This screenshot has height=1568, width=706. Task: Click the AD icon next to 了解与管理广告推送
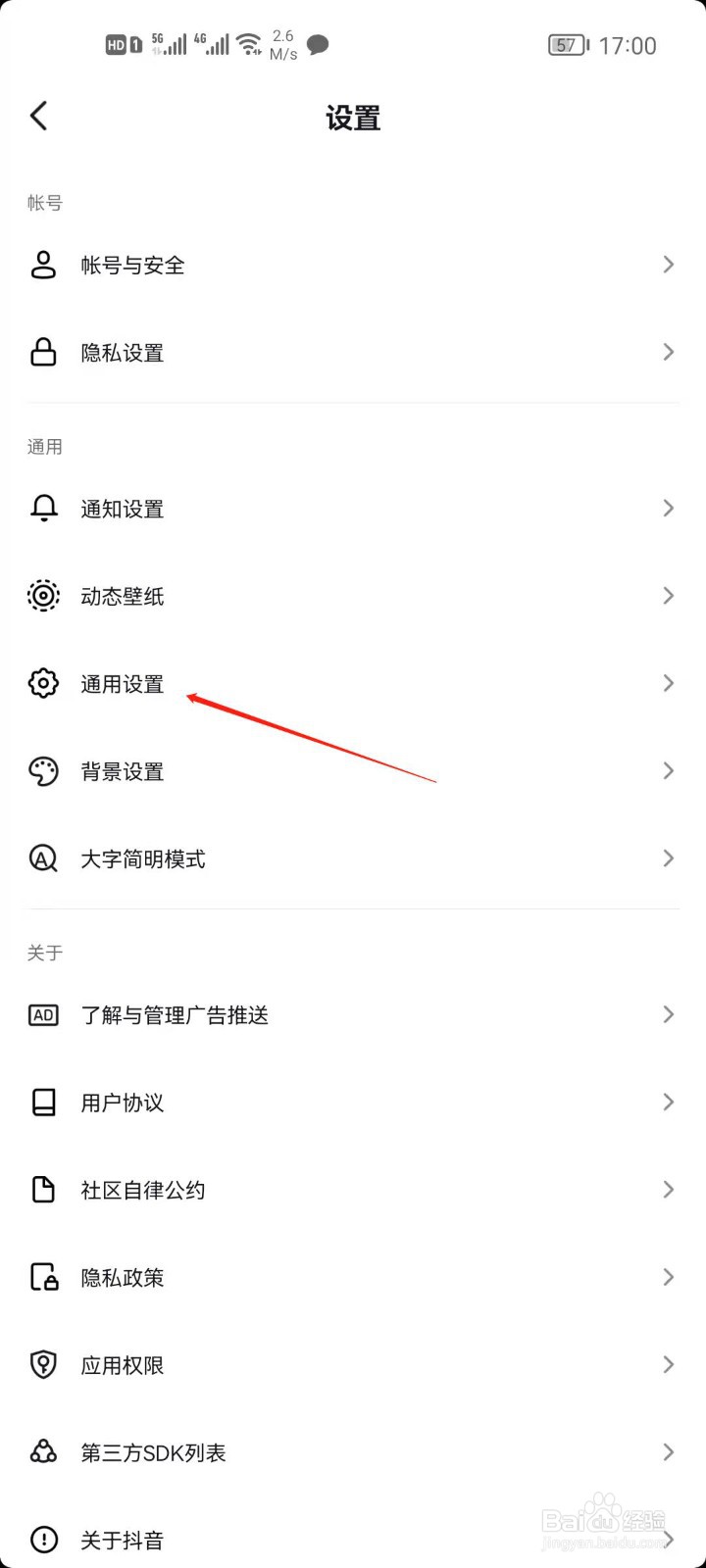(43, 1014)
